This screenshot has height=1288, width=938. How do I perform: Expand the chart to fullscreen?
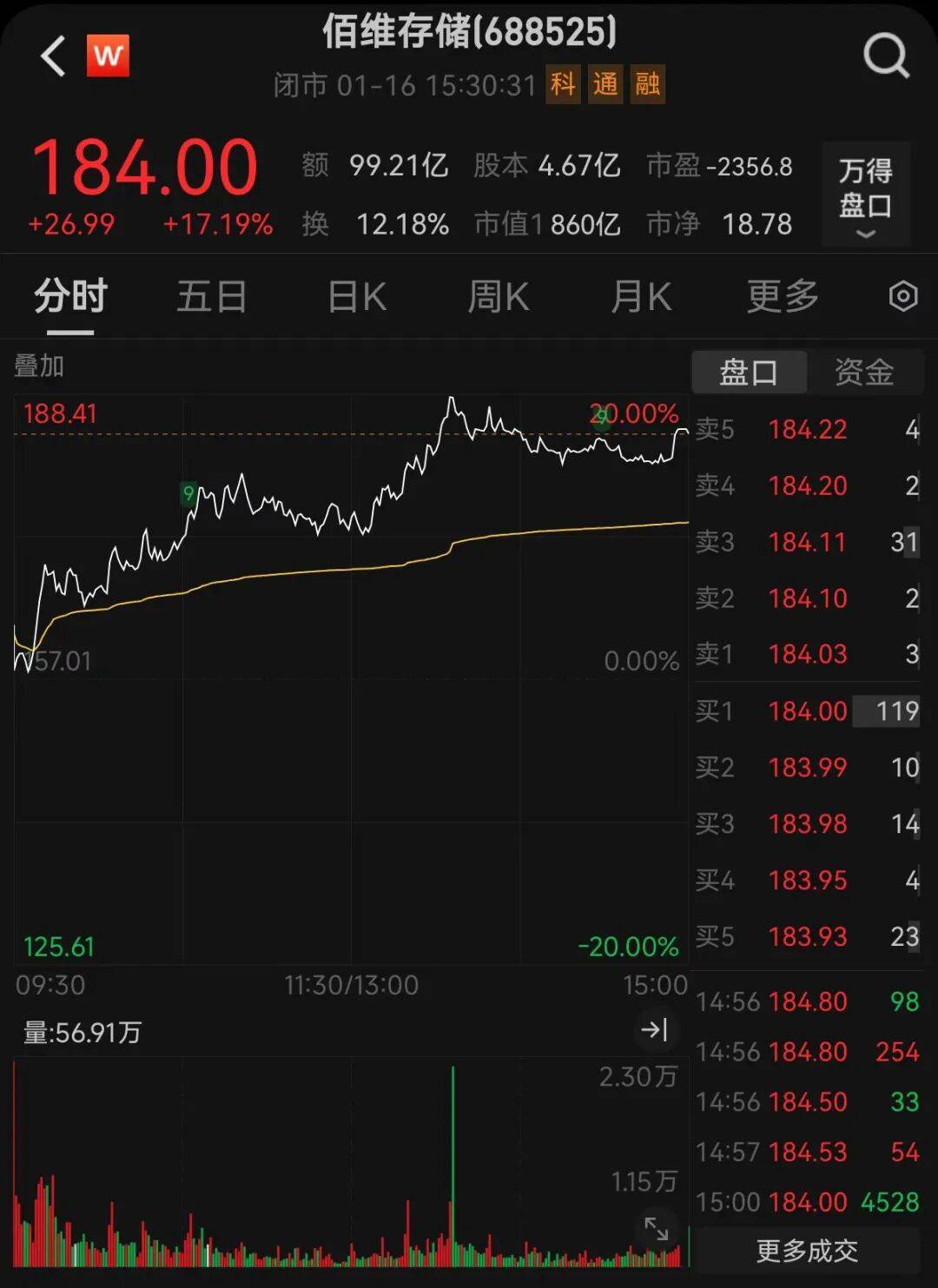656,1229
